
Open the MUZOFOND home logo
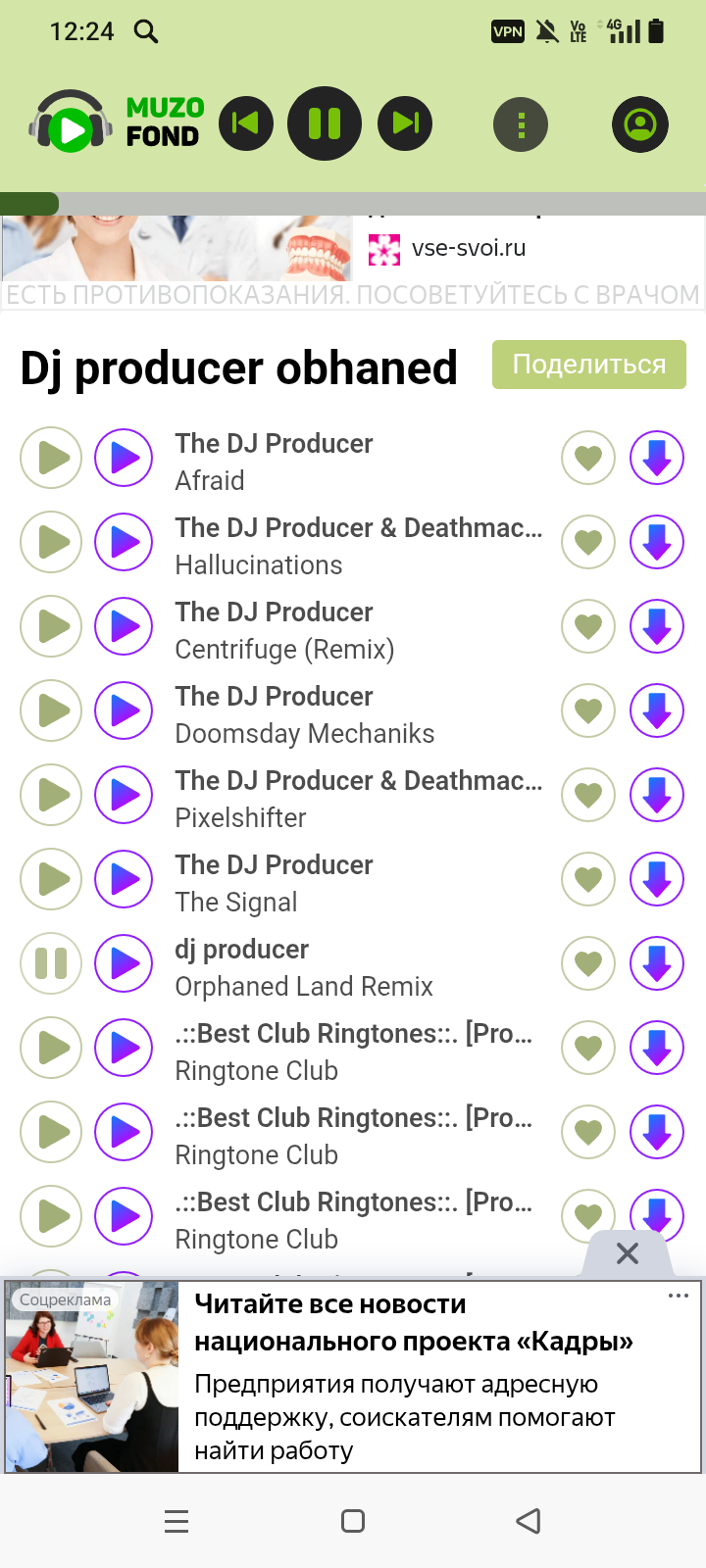click(118, 122)
